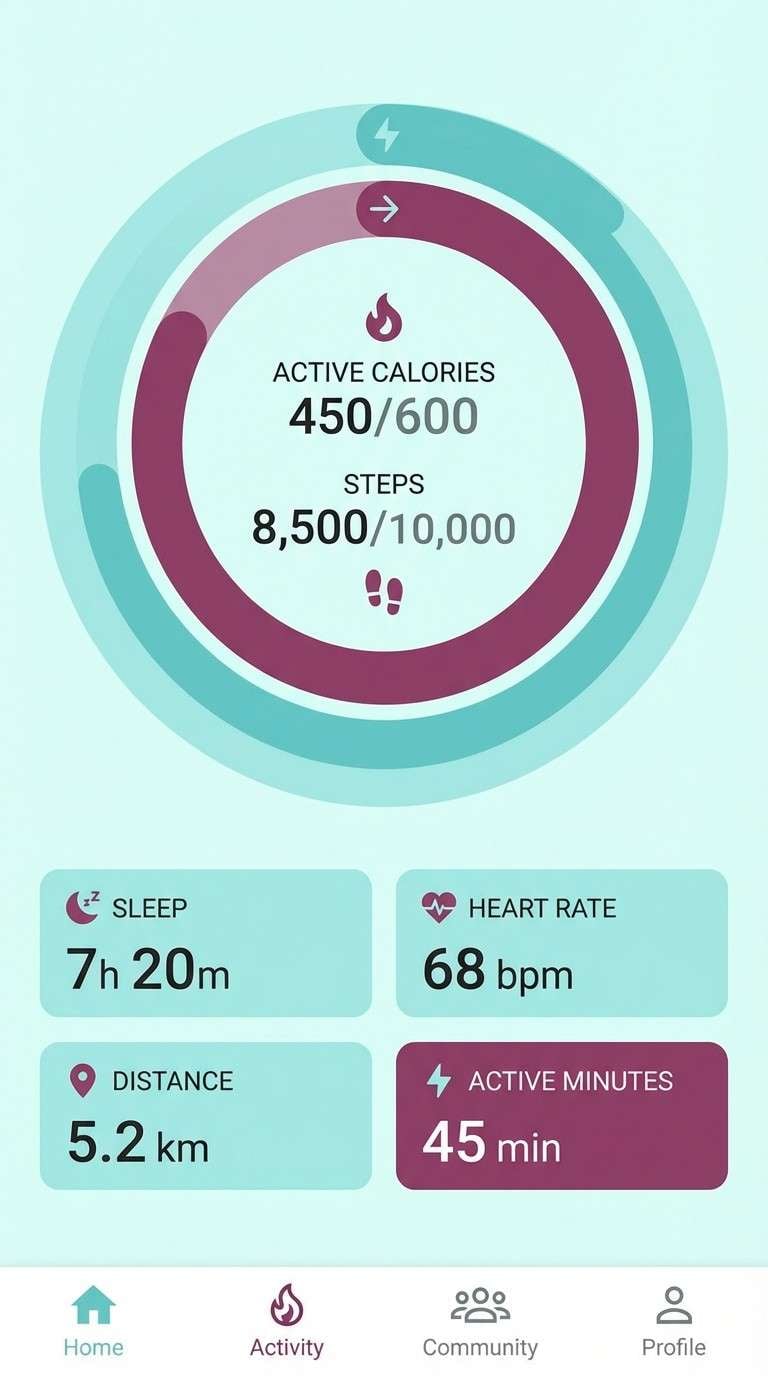Select the lightning bolt on the outer ring
The height and width of the screenshot is (1376, 768).
click(x=387, y=131)
